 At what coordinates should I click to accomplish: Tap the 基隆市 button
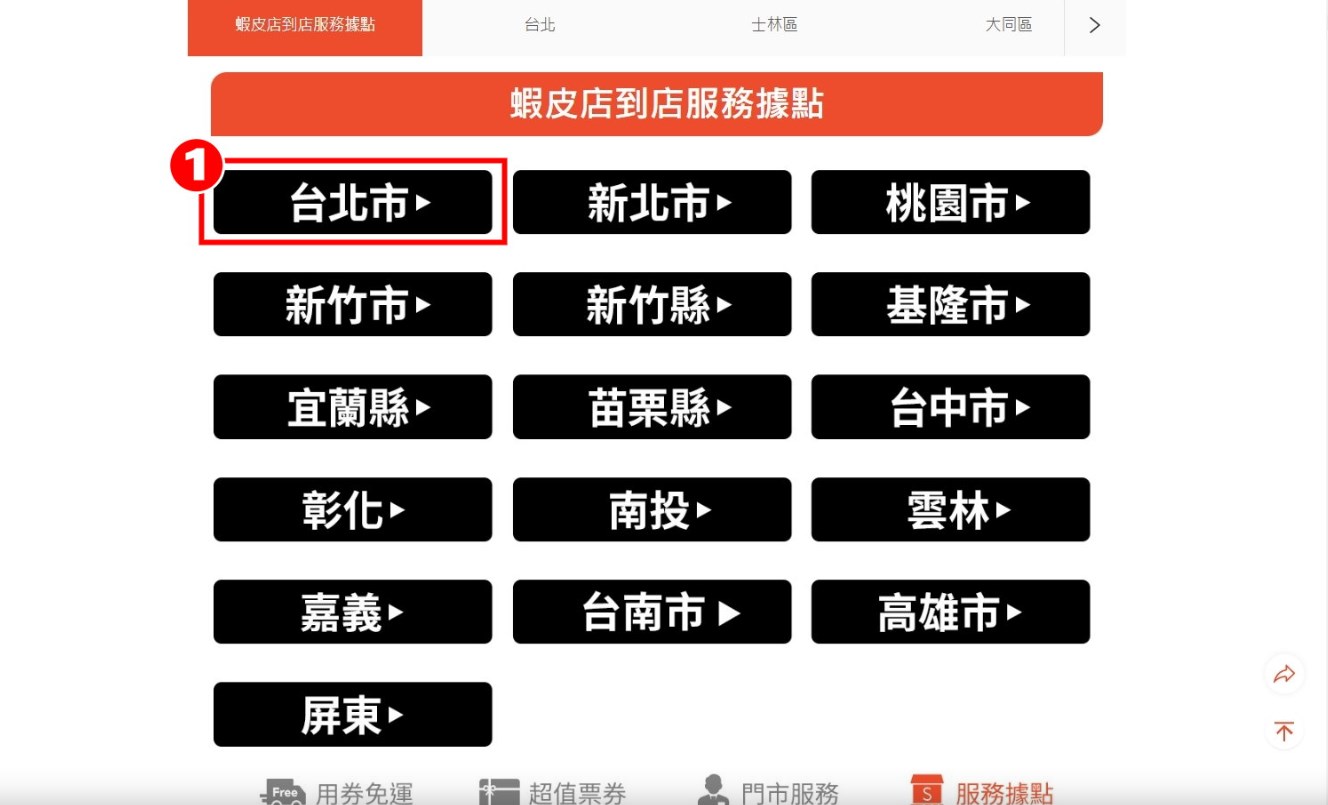click(950, 304)
